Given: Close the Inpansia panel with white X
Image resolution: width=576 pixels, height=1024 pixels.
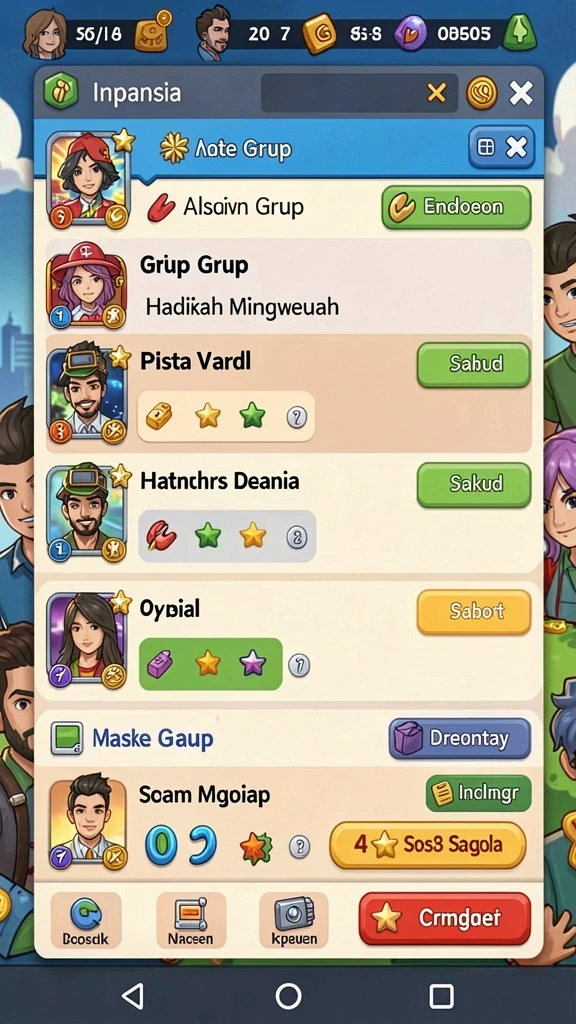Looking at the screenshot, I should [520, 93].
